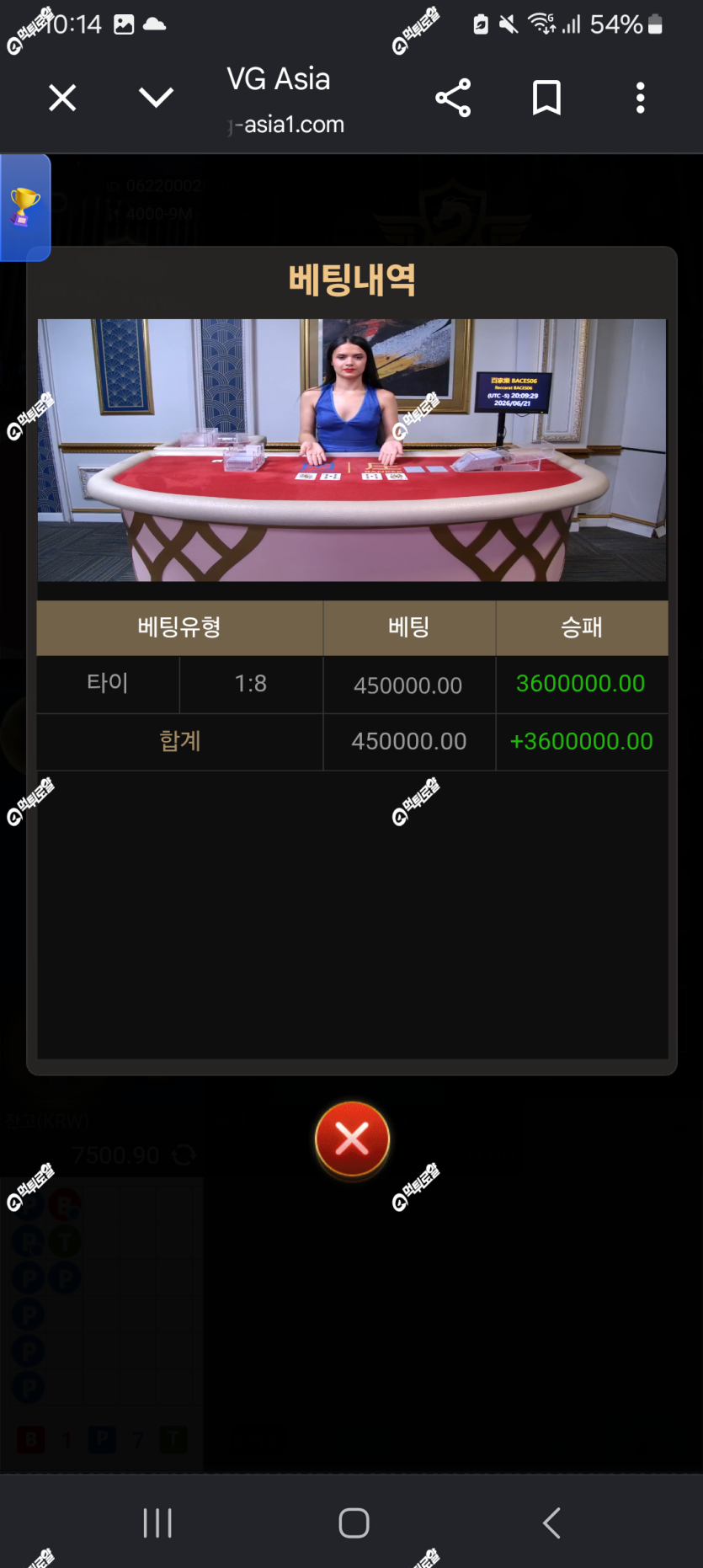Expand the page options chevron

click(x=156, y=98)
